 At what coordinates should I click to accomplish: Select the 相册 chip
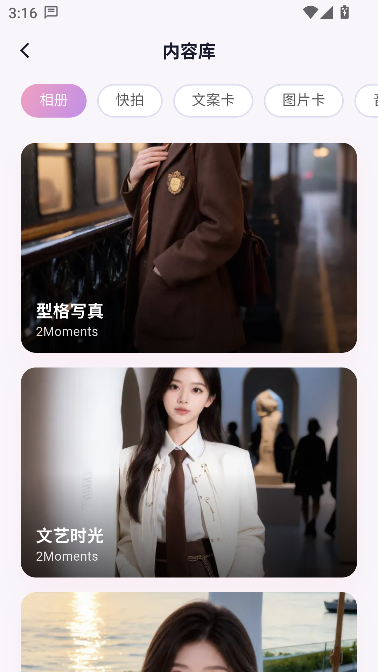point(54,100)
